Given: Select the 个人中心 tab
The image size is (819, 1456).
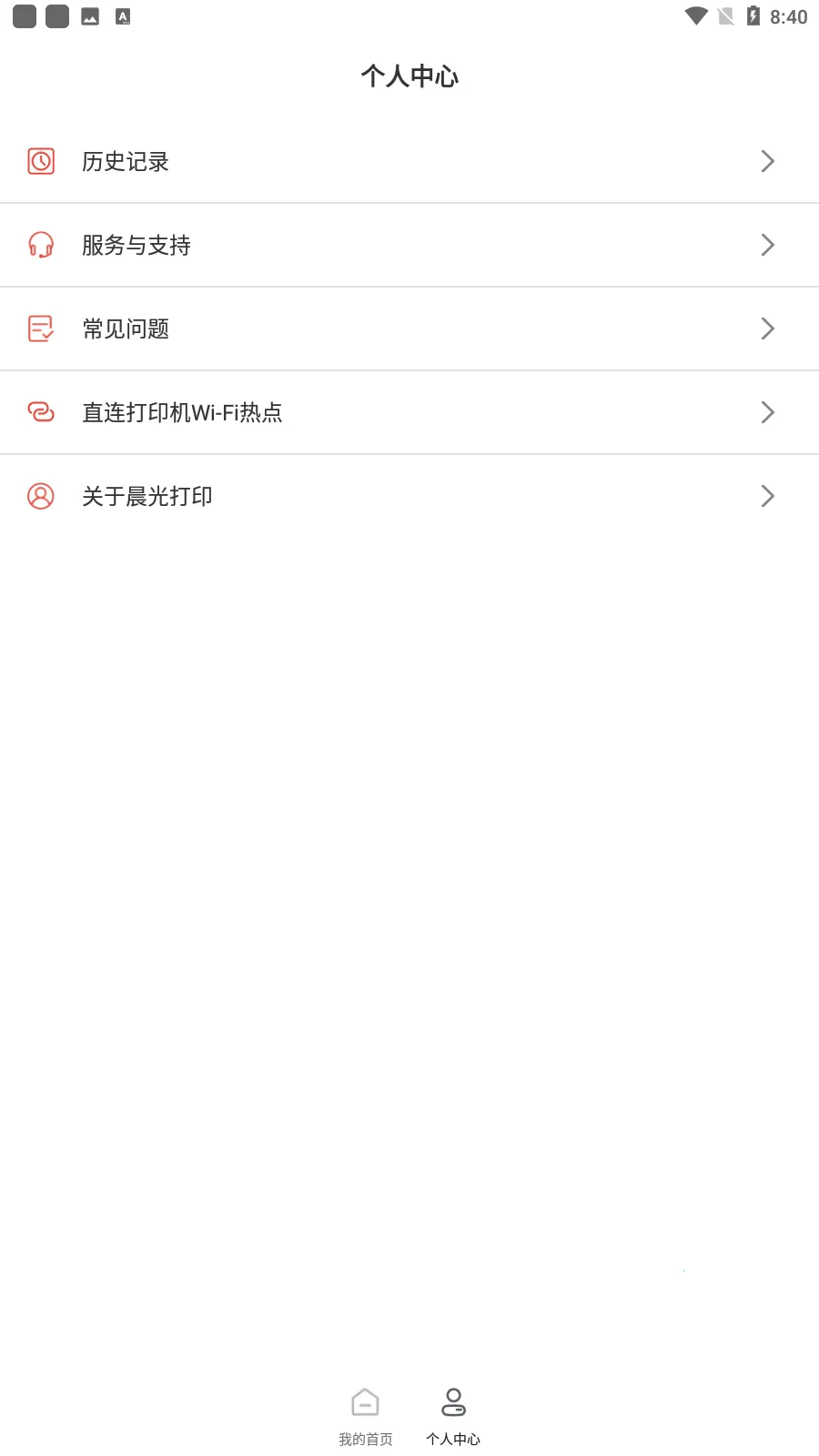Looking at the screenshot, I should pos(454,1415).
